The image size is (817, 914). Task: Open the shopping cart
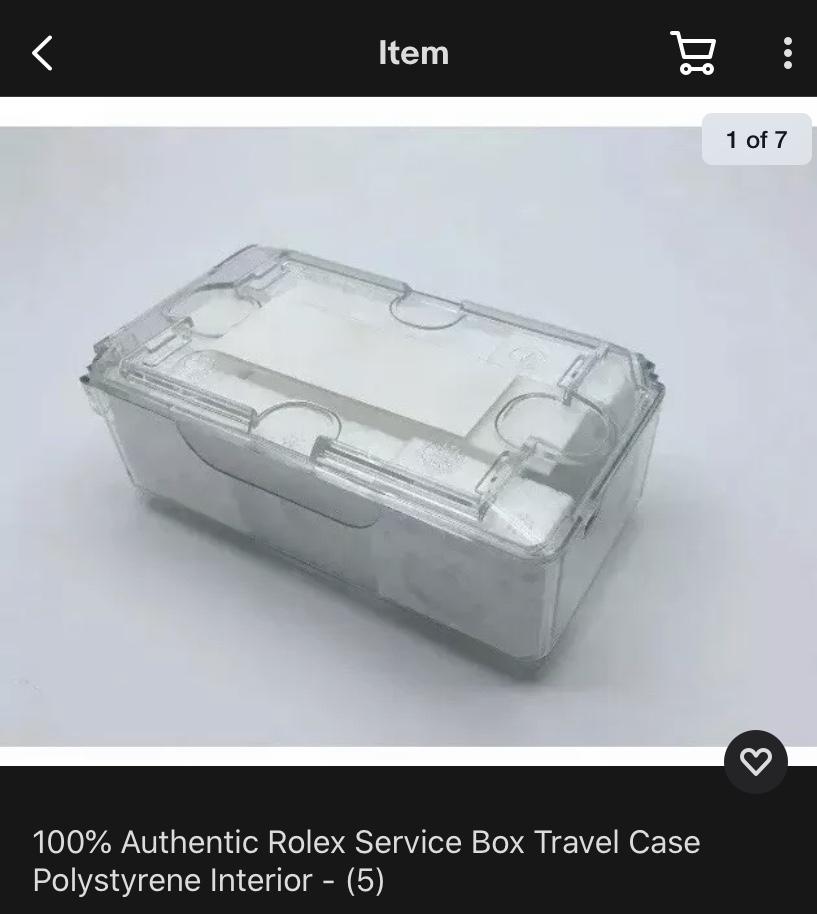coord(692,52)
